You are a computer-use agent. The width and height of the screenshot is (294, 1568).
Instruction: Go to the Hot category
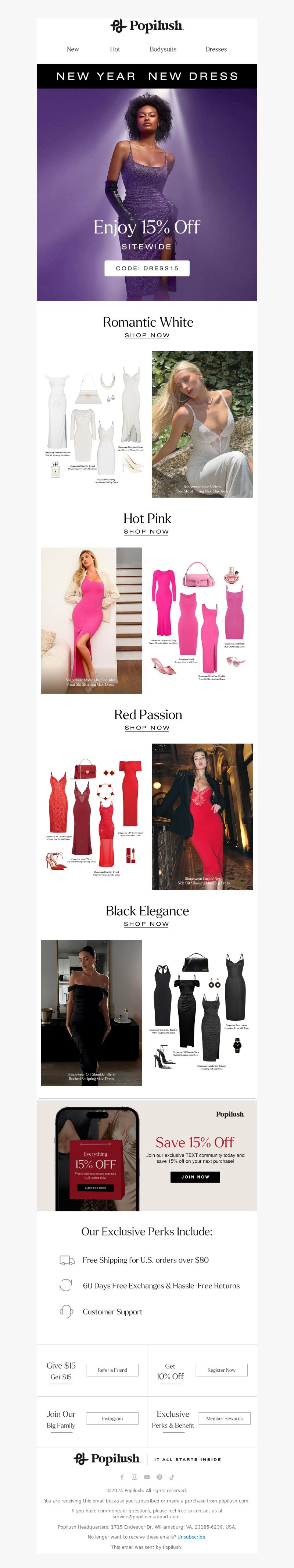click(x=115, y=49)
